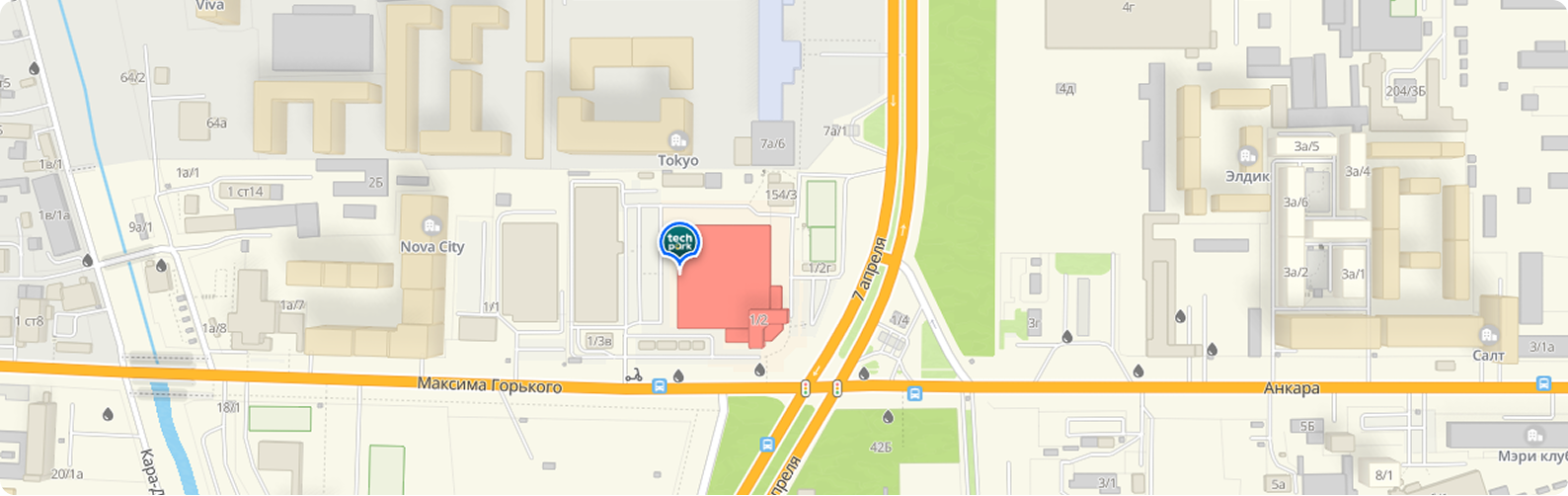Tap the Tech Park map marker
This screenshot has height=496, width=1568.
(679, 243)
